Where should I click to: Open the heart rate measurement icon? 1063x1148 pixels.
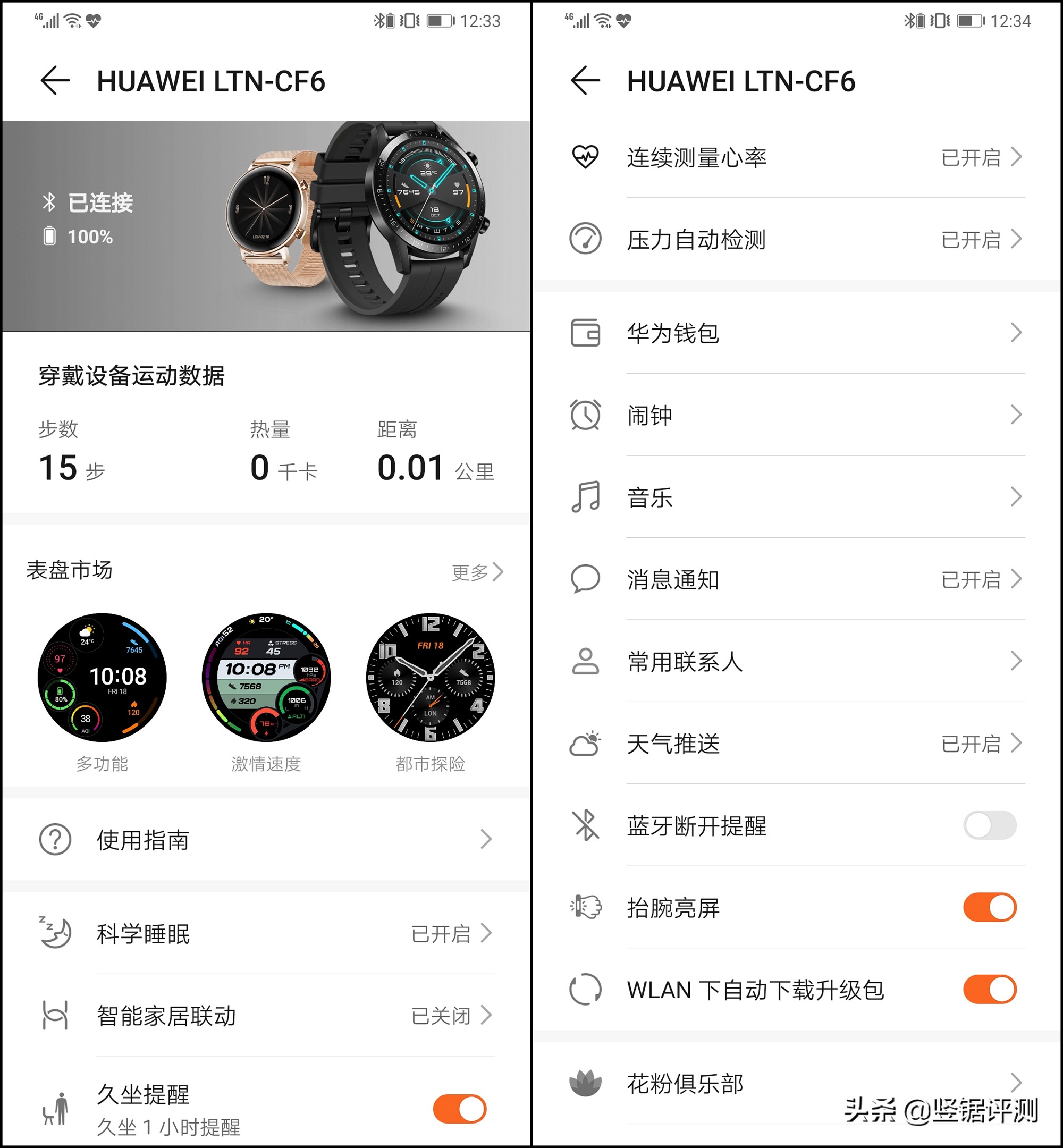point(585,156)
